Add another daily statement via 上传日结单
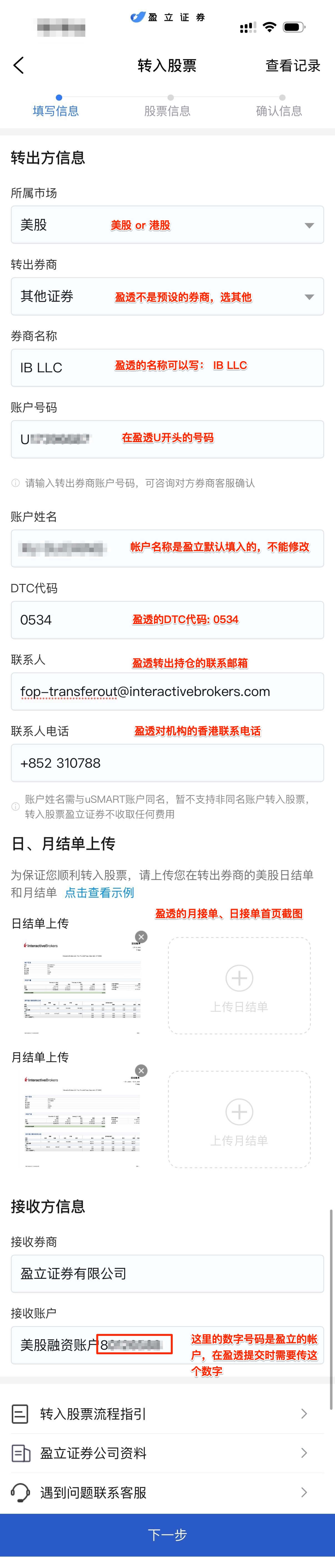Screen dimensions: 335x1568 pyautogui.click(x=239, y=986)
